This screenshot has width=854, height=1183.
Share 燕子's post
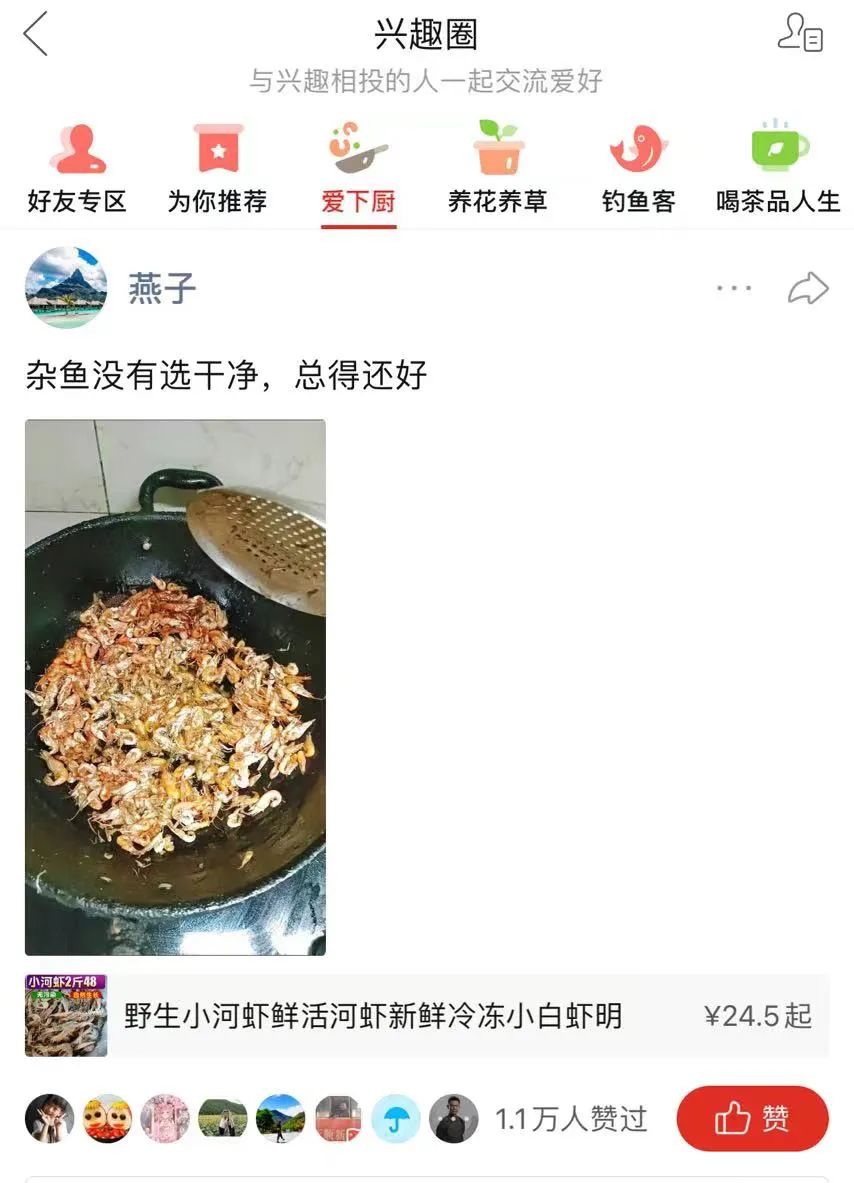pos(808,289)
